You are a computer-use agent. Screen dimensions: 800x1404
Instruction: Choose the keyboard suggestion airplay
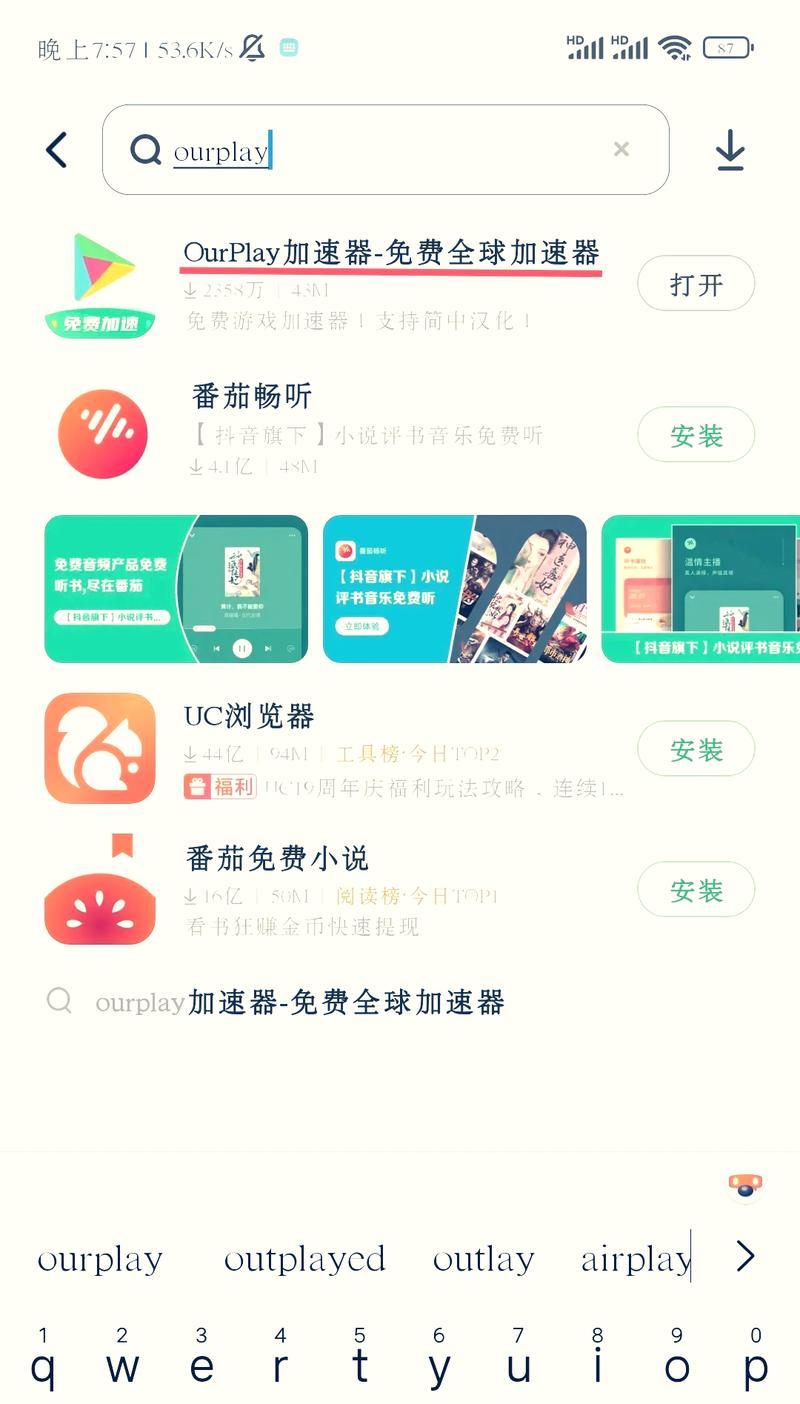pos(634,1259)
